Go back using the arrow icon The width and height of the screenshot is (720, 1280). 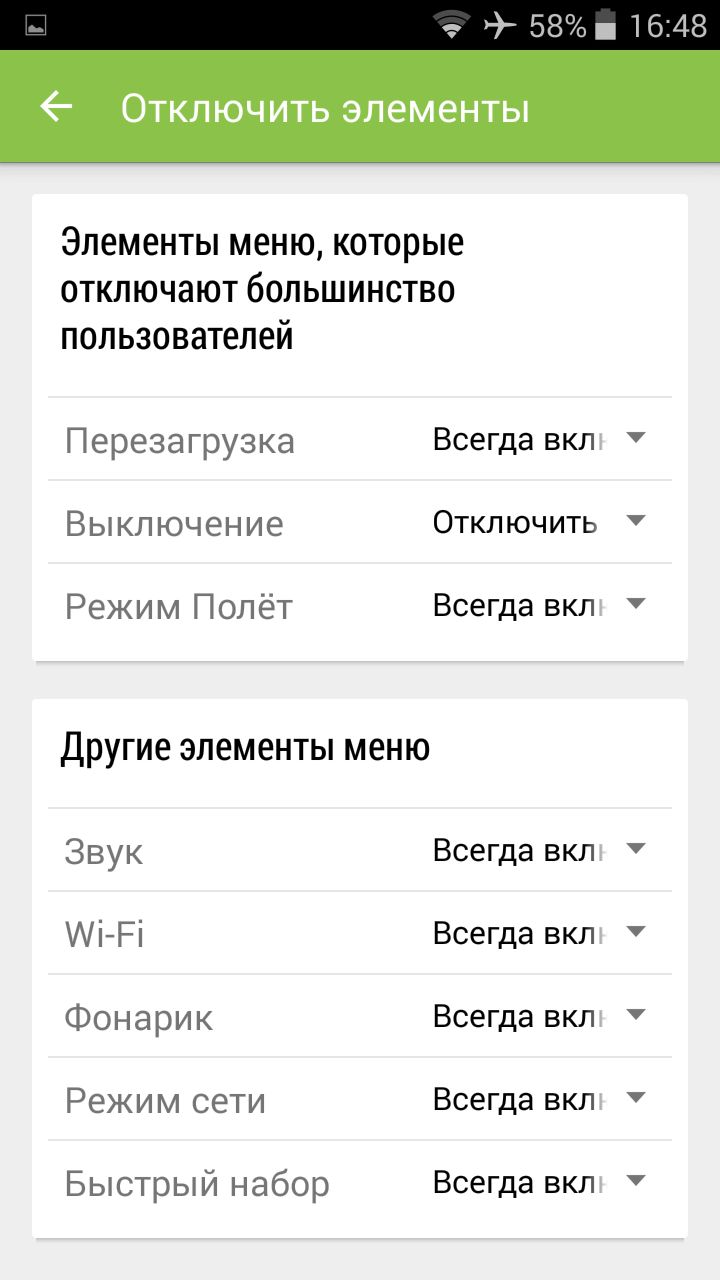[x=56, y=107]
